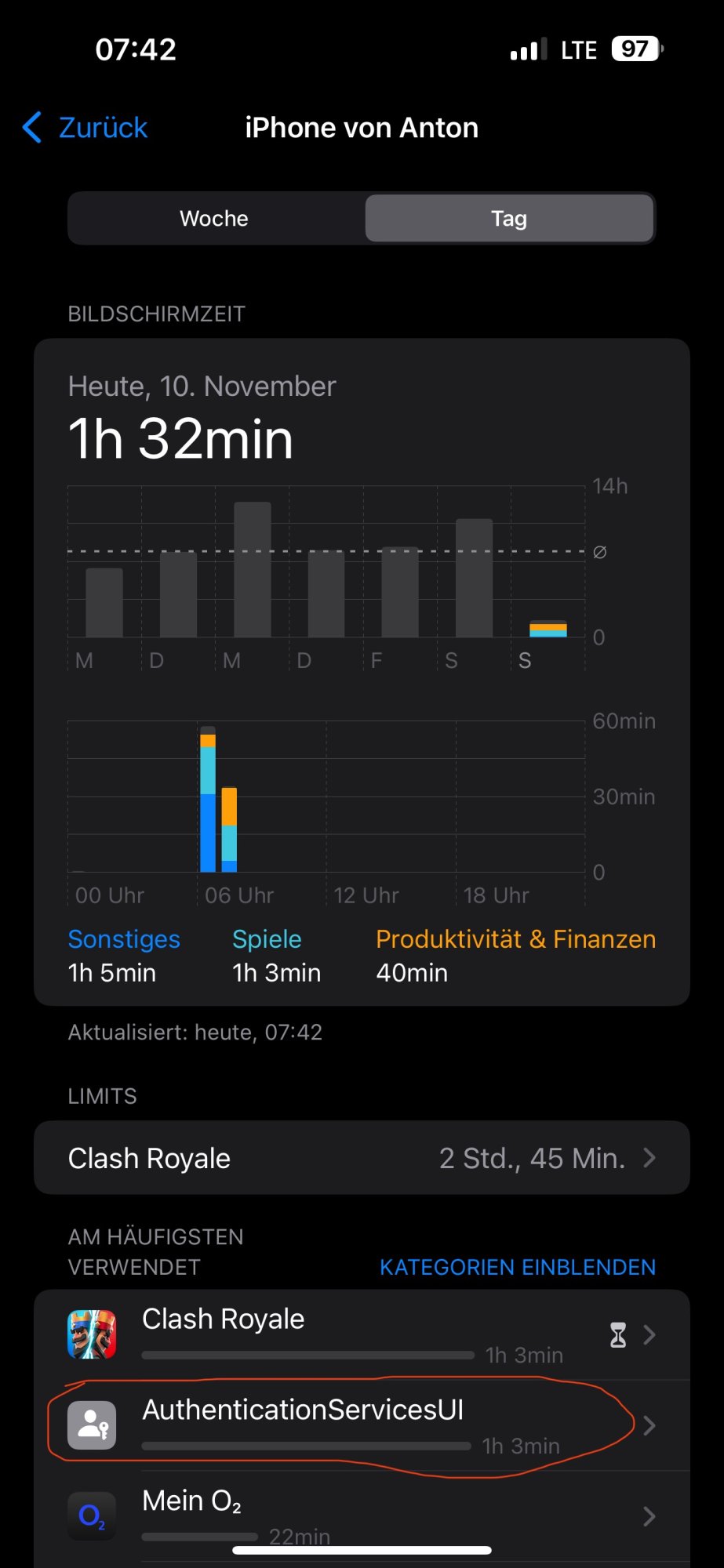Open Clash Royale usage details
Screen dimensions: 724x1568
[362, 1335]
